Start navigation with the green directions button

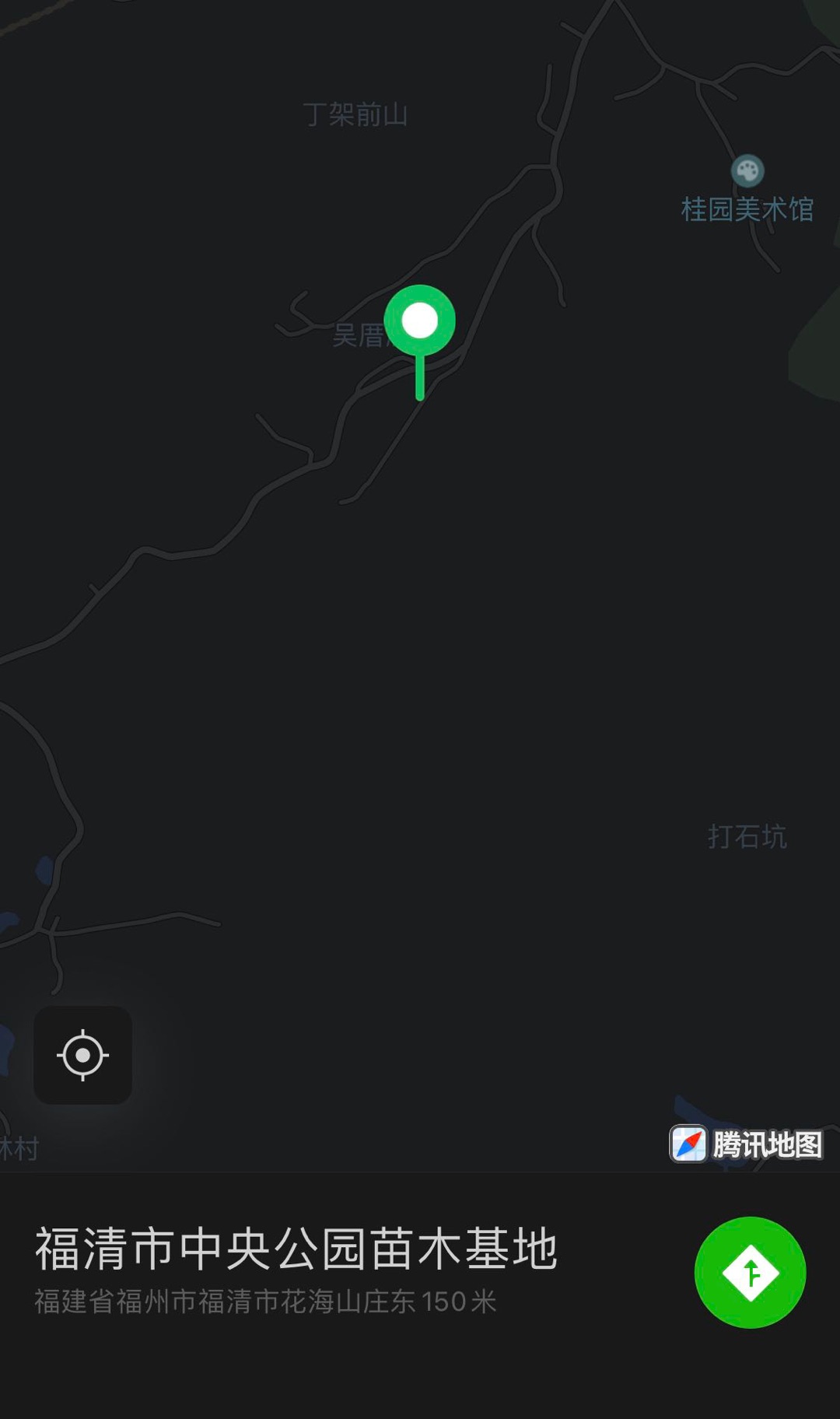coord(750,1273)
